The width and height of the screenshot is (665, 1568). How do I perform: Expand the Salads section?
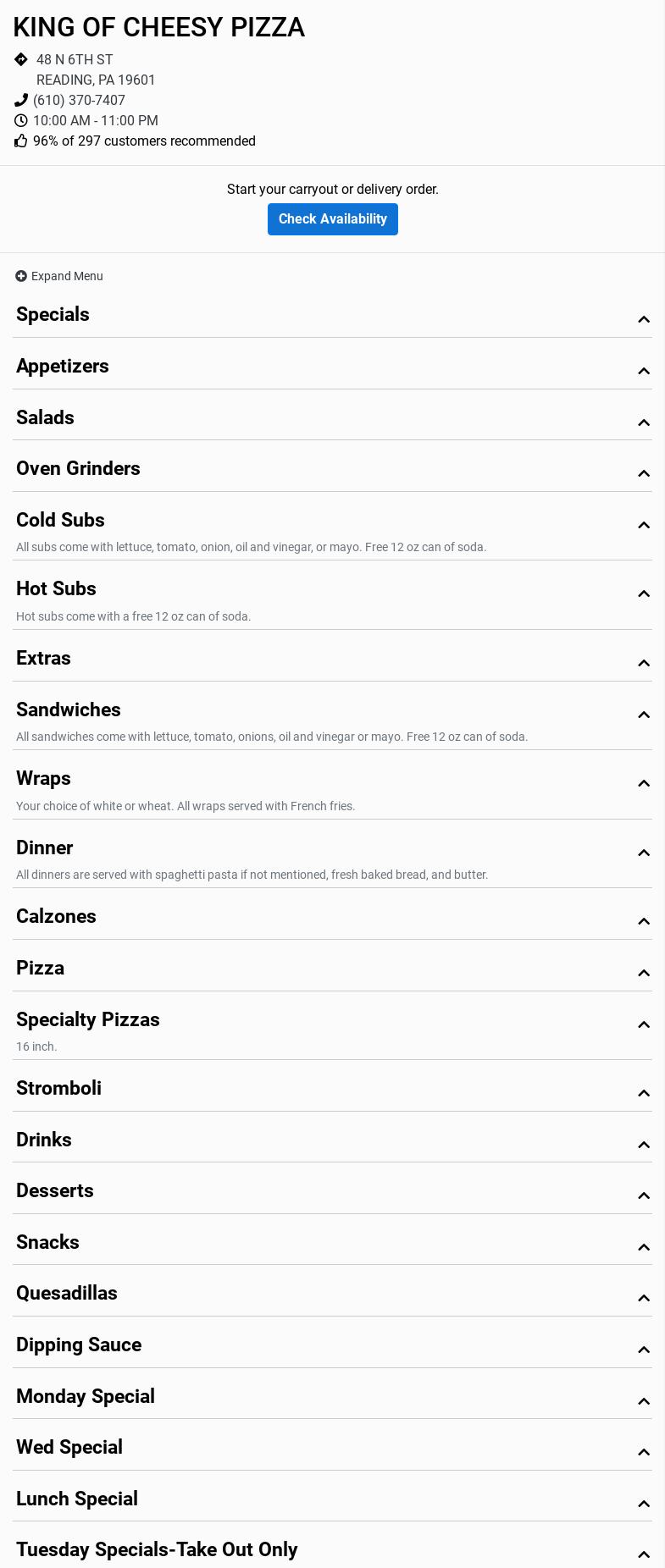click(332, 418)
